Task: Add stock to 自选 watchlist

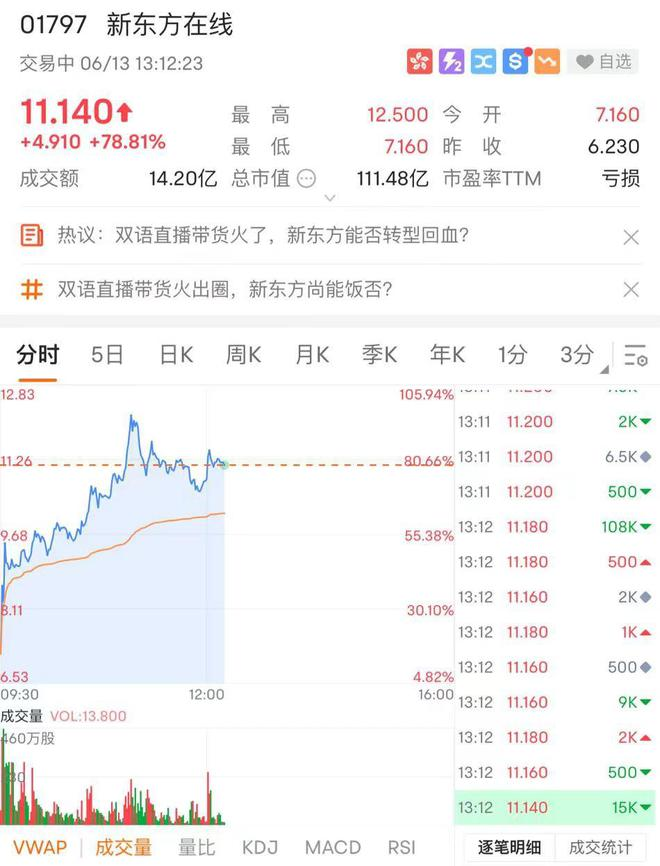Action: pyautogui.click(x=604, y=62)
